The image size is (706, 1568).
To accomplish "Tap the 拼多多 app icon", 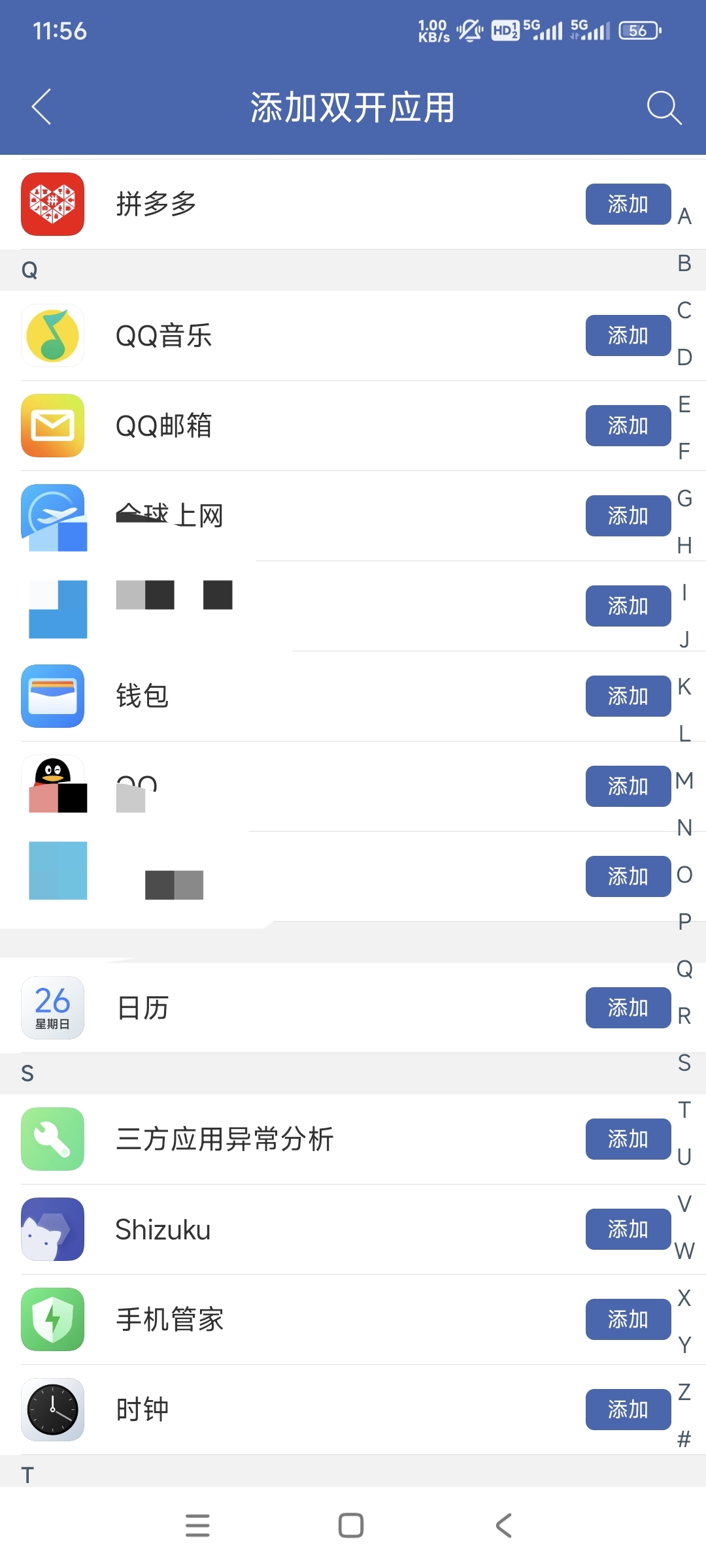I will 53,204.
